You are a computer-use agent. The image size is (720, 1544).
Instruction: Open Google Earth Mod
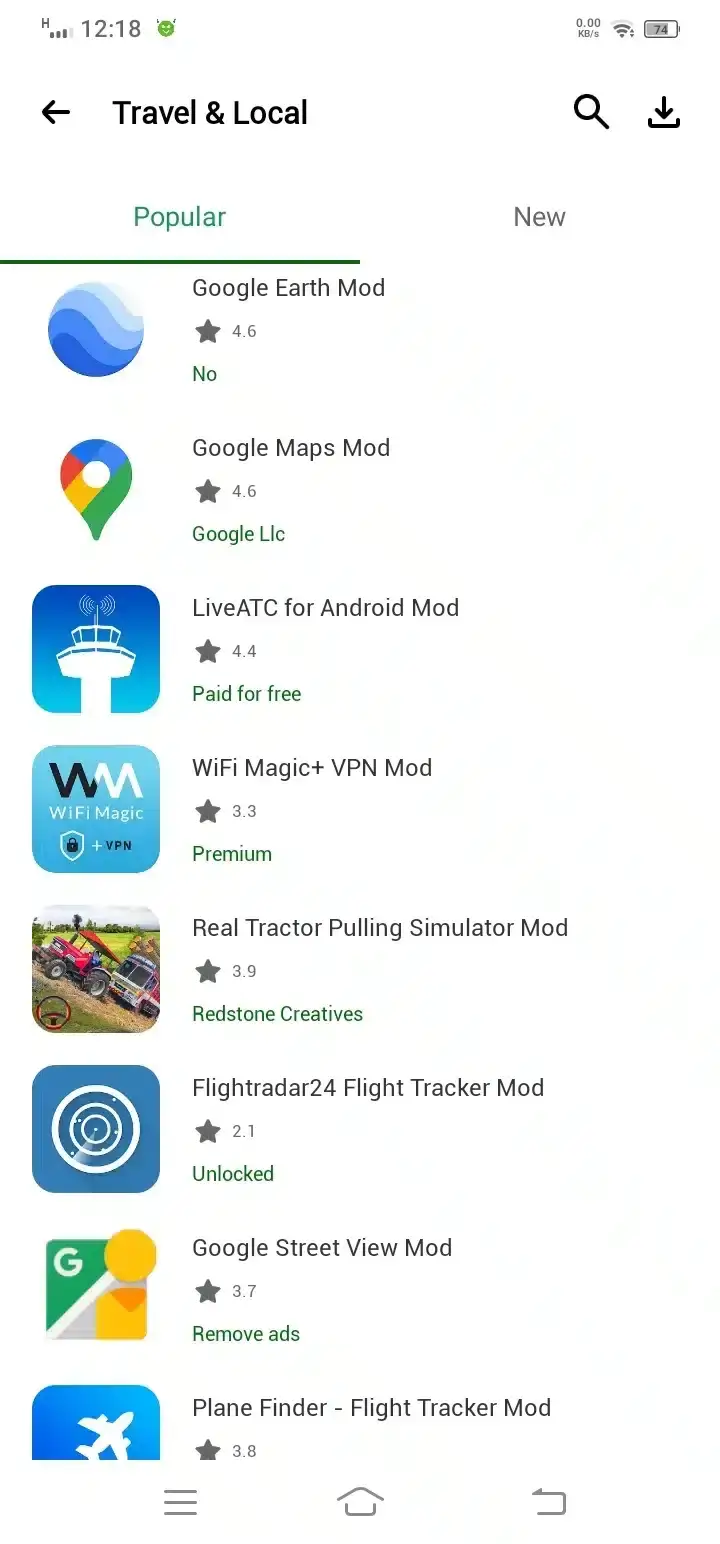288,288
